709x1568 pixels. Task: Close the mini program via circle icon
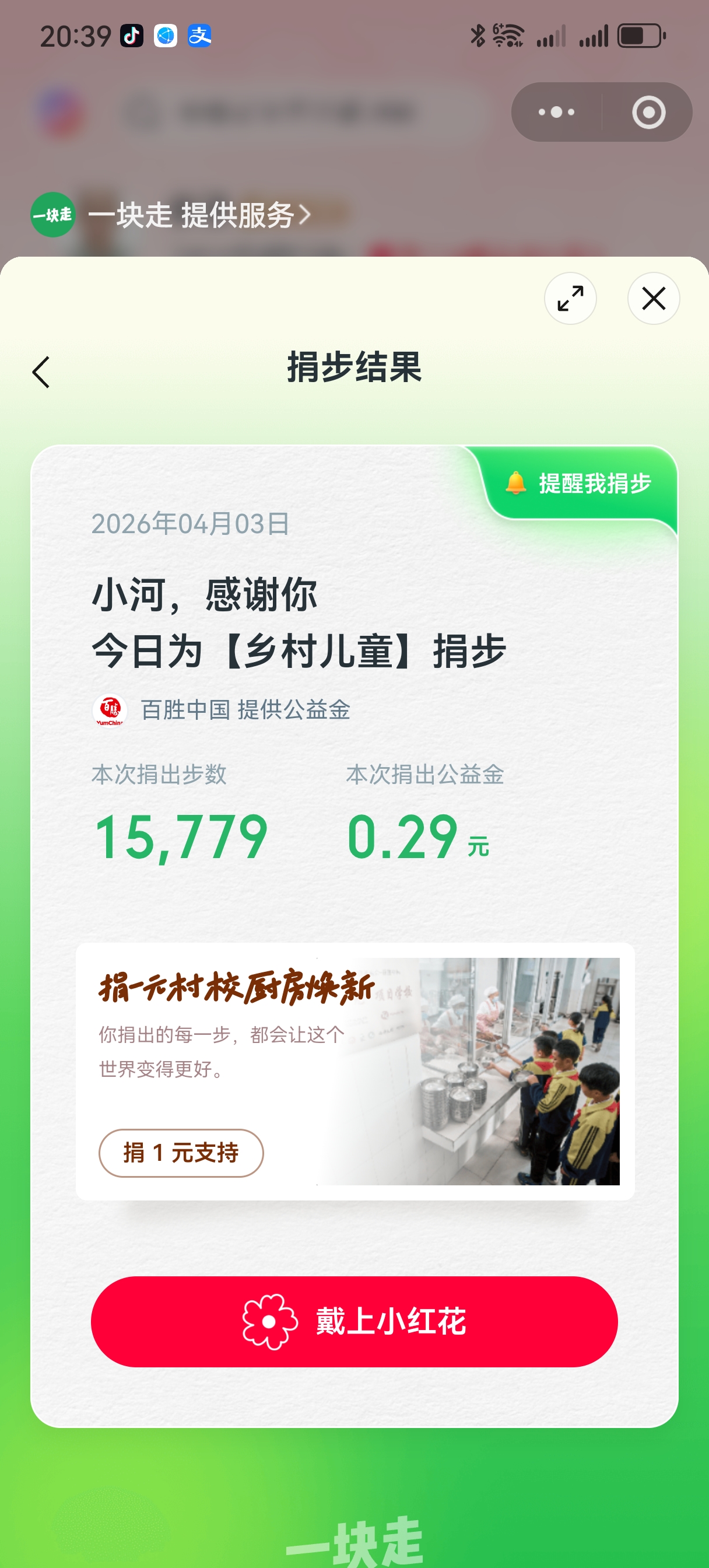(x=648, y=112)
